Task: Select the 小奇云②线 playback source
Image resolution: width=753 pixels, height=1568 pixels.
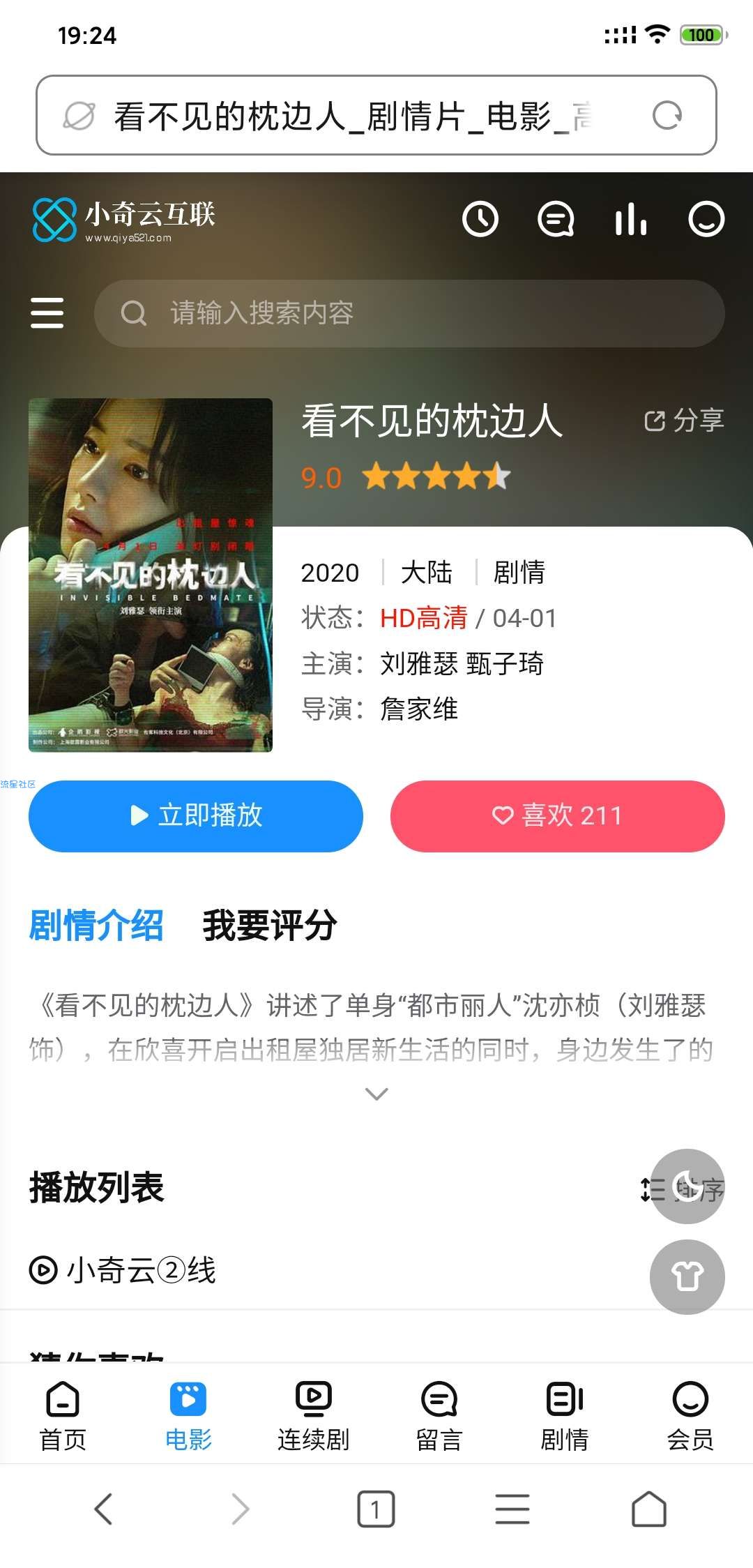Action: 123,1270
